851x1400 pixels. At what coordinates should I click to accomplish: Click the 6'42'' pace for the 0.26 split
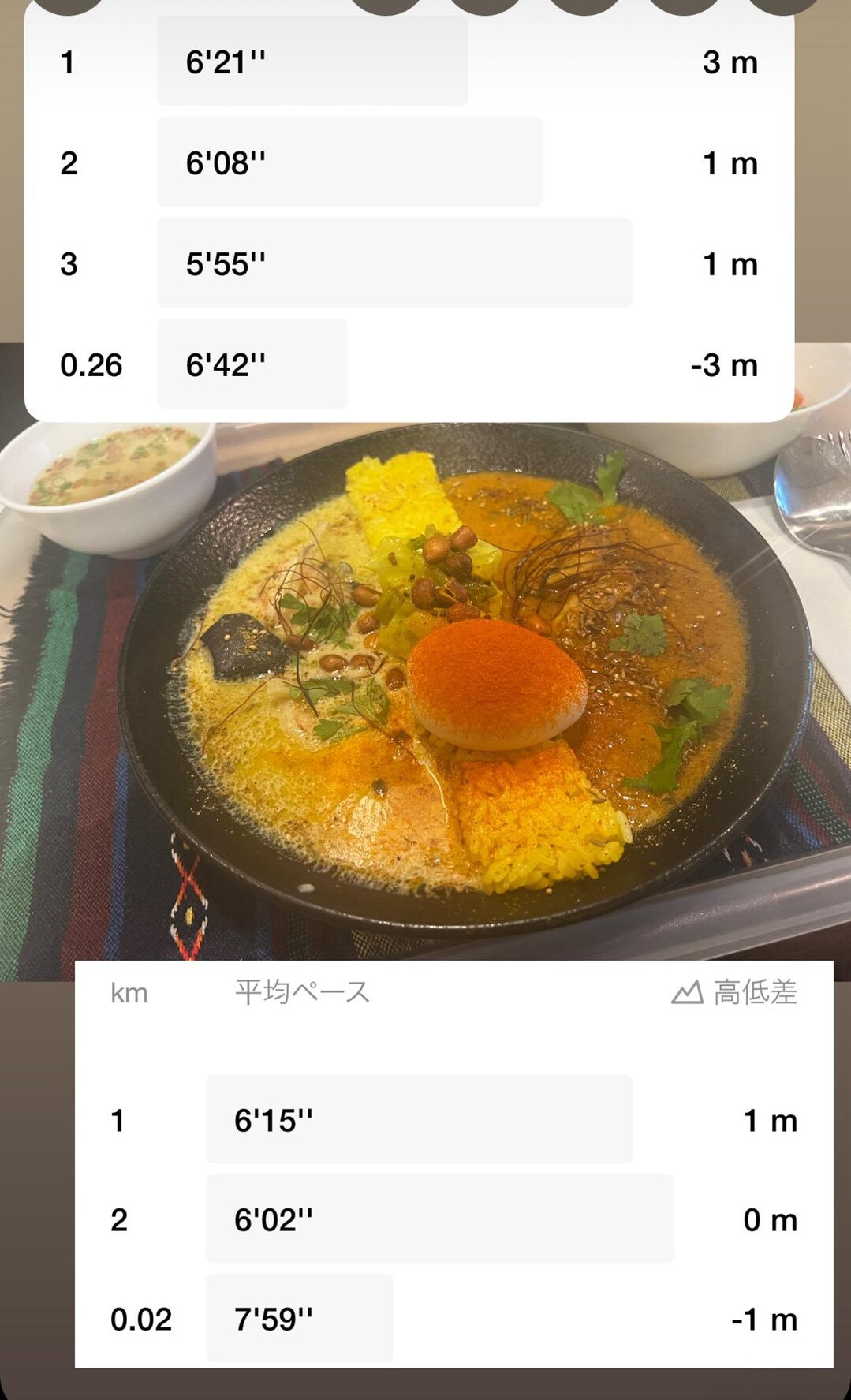pos(229,364)
